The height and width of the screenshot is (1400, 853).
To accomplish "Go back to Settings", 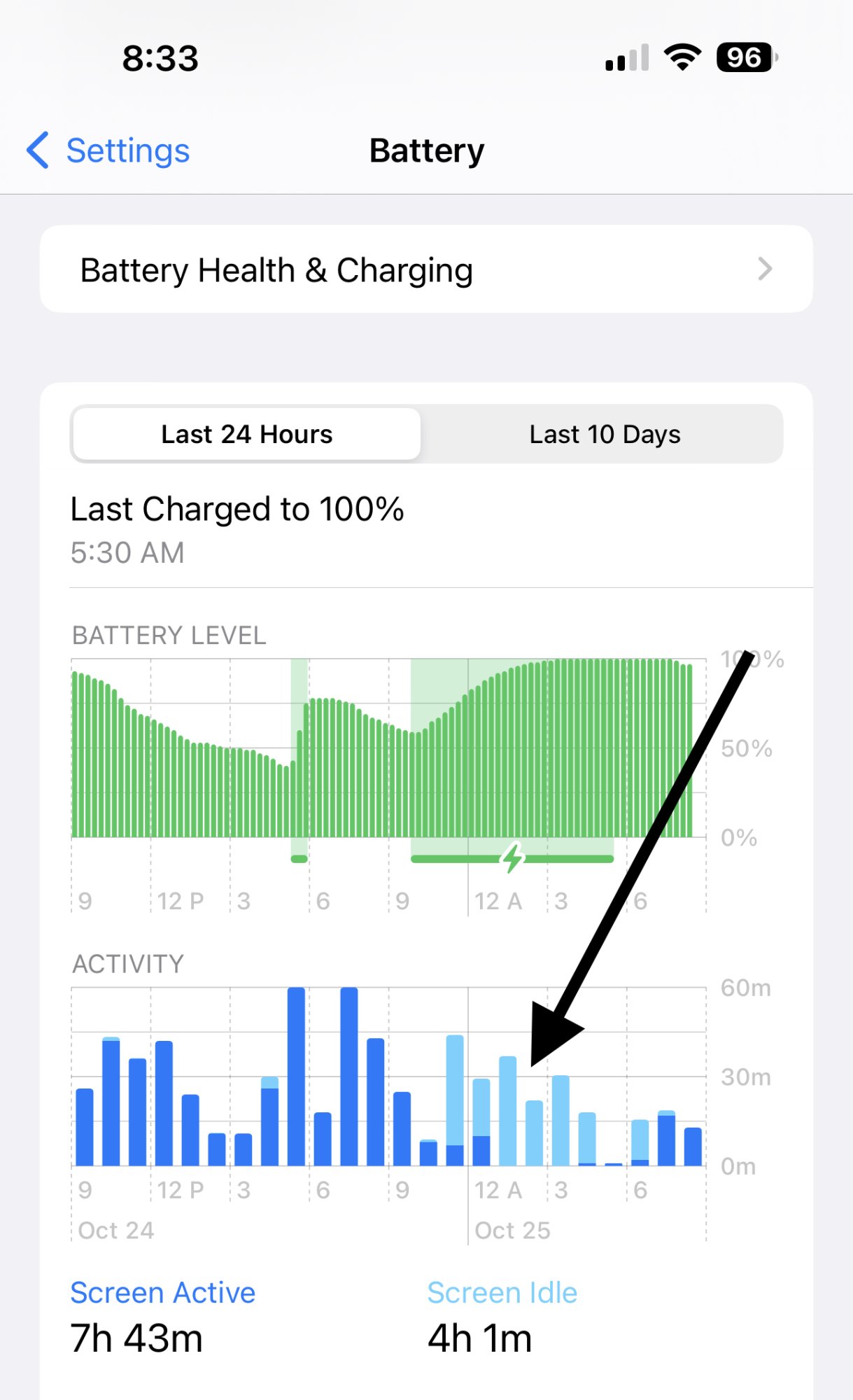I will tap(108, 150).
